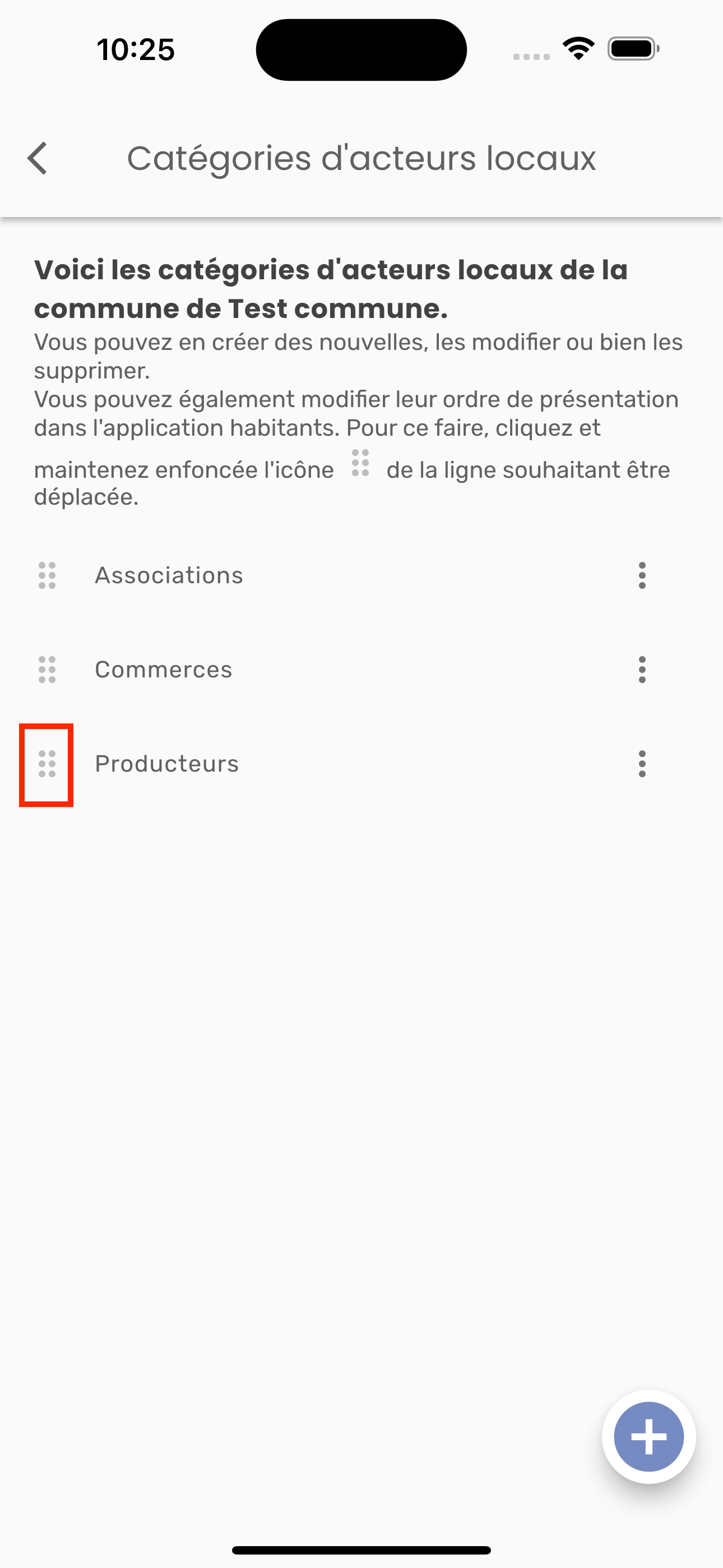Open the options menu for Producteurs

pos(642,764)
